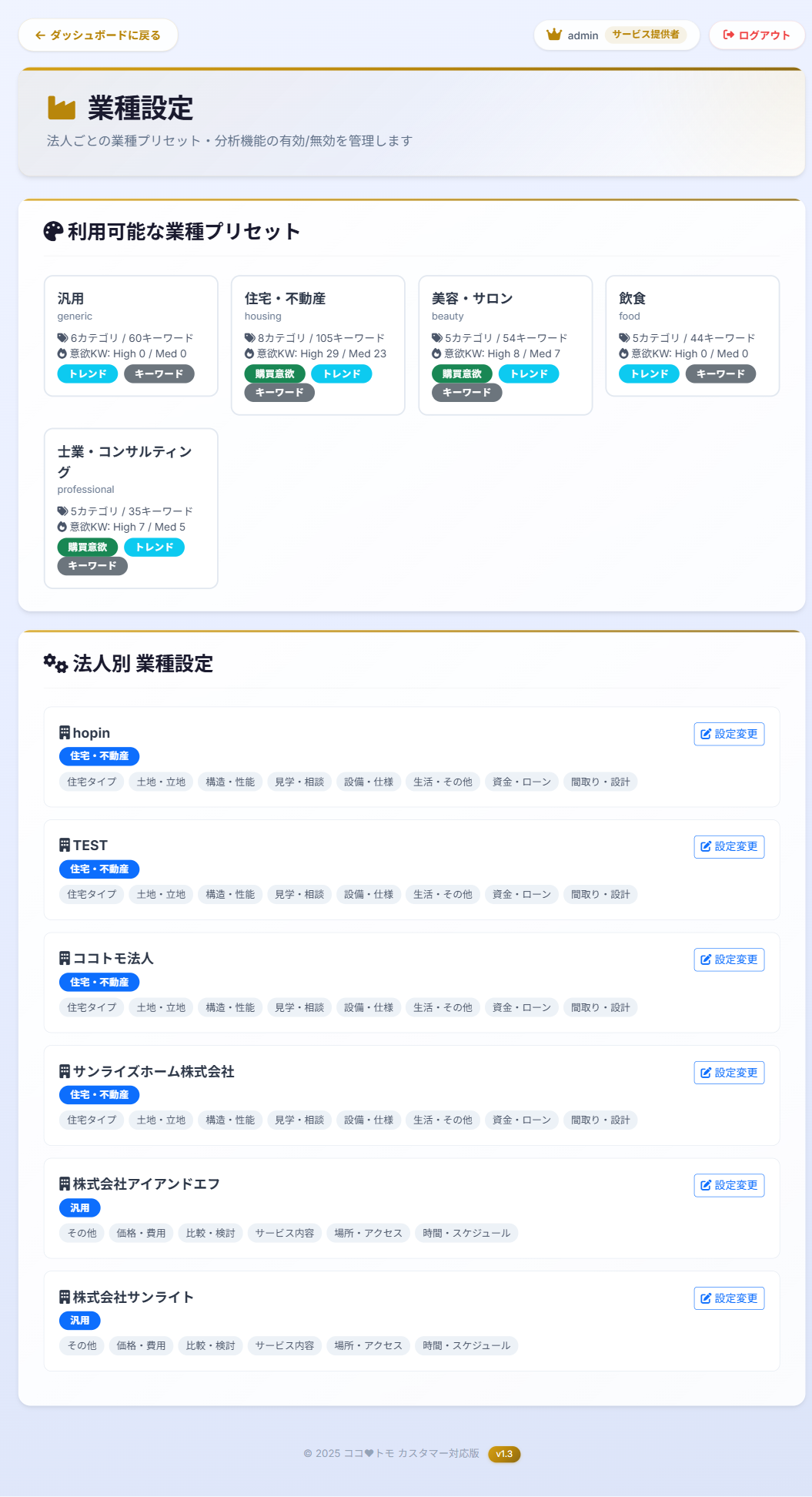The height and width of the screenshot is (1497, 812).
Task: Toggle the 住宅・不動産 badge under TEST
Action: [99, 869]
